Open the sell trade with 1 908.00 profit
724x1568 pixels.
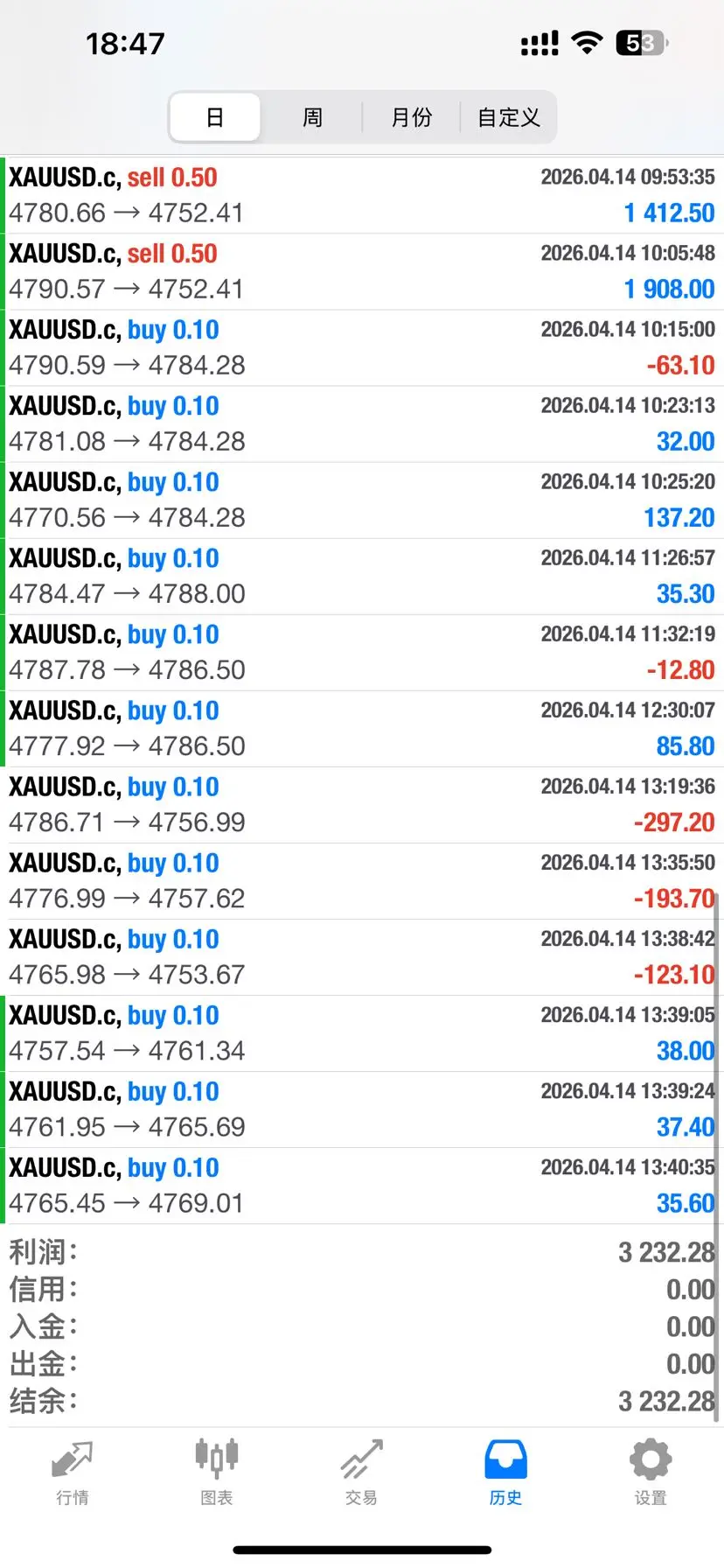pyautogui.click(x=362, y=271)
